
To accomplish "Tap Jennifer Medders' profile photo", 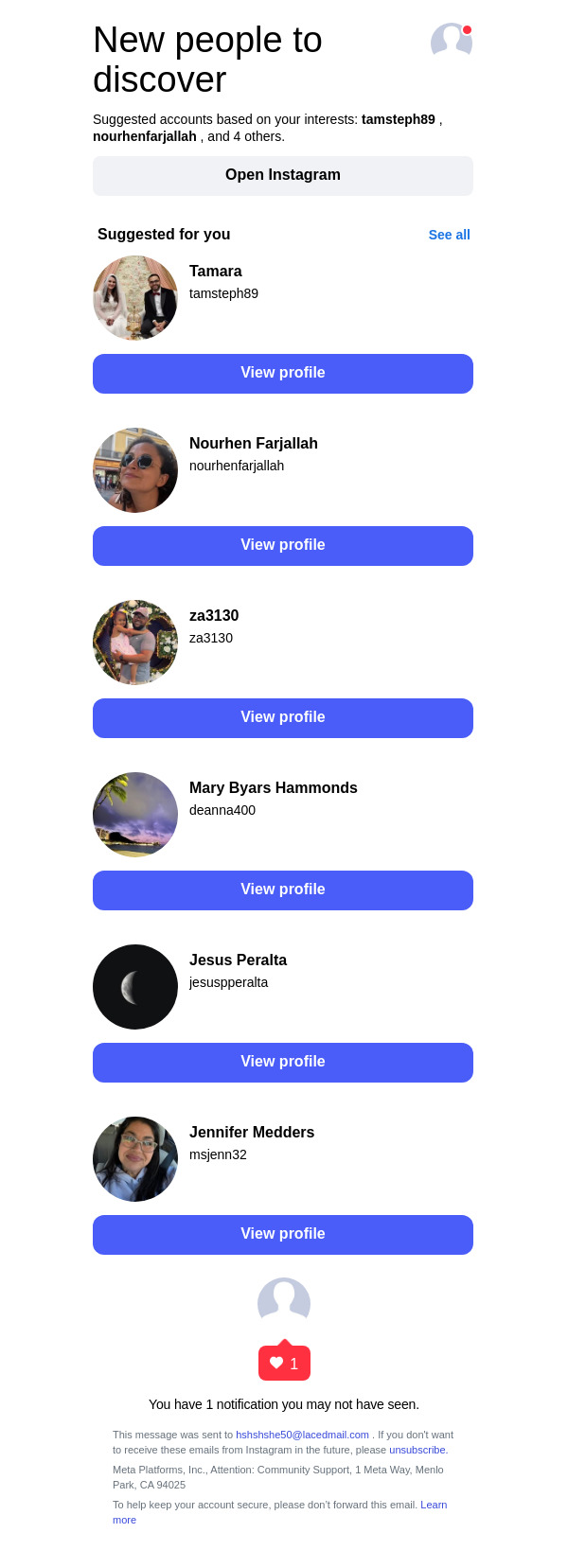I will pos(135,1159).
